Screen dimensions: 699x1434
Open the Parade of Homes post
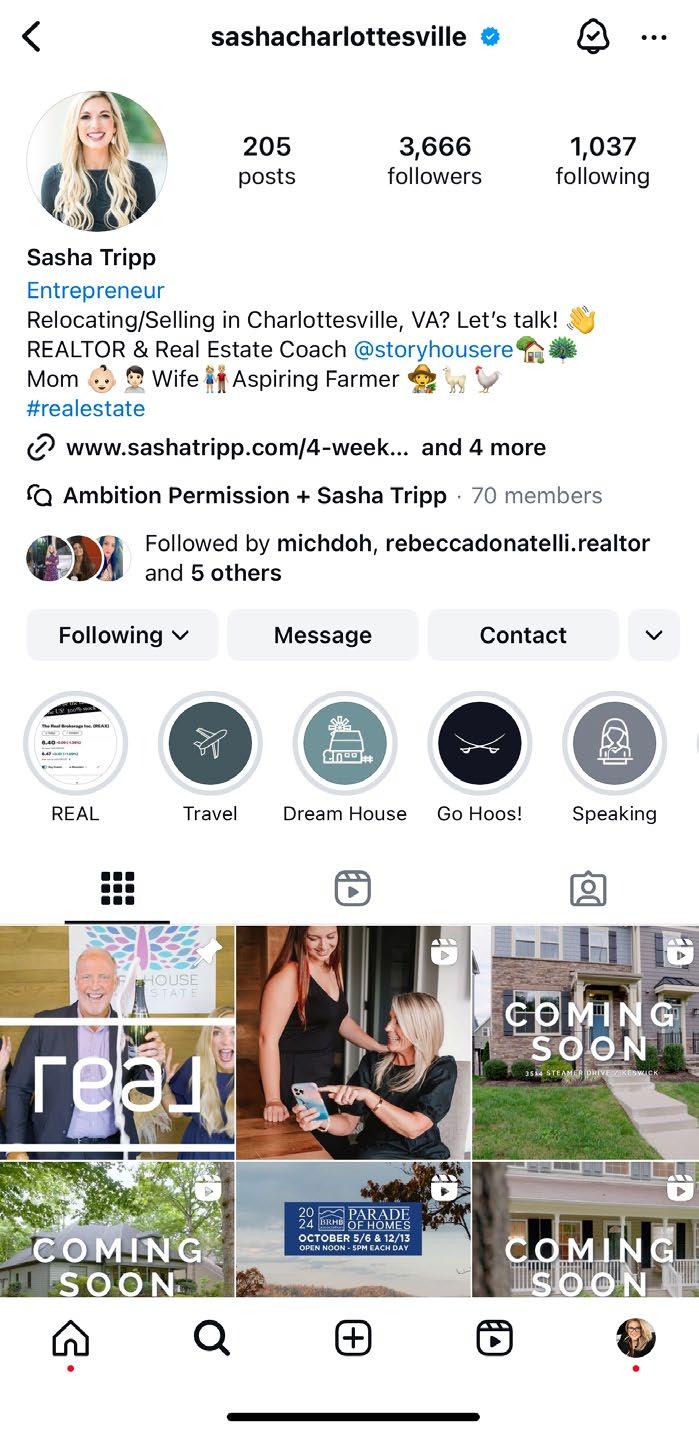(x=353, y=1229)
